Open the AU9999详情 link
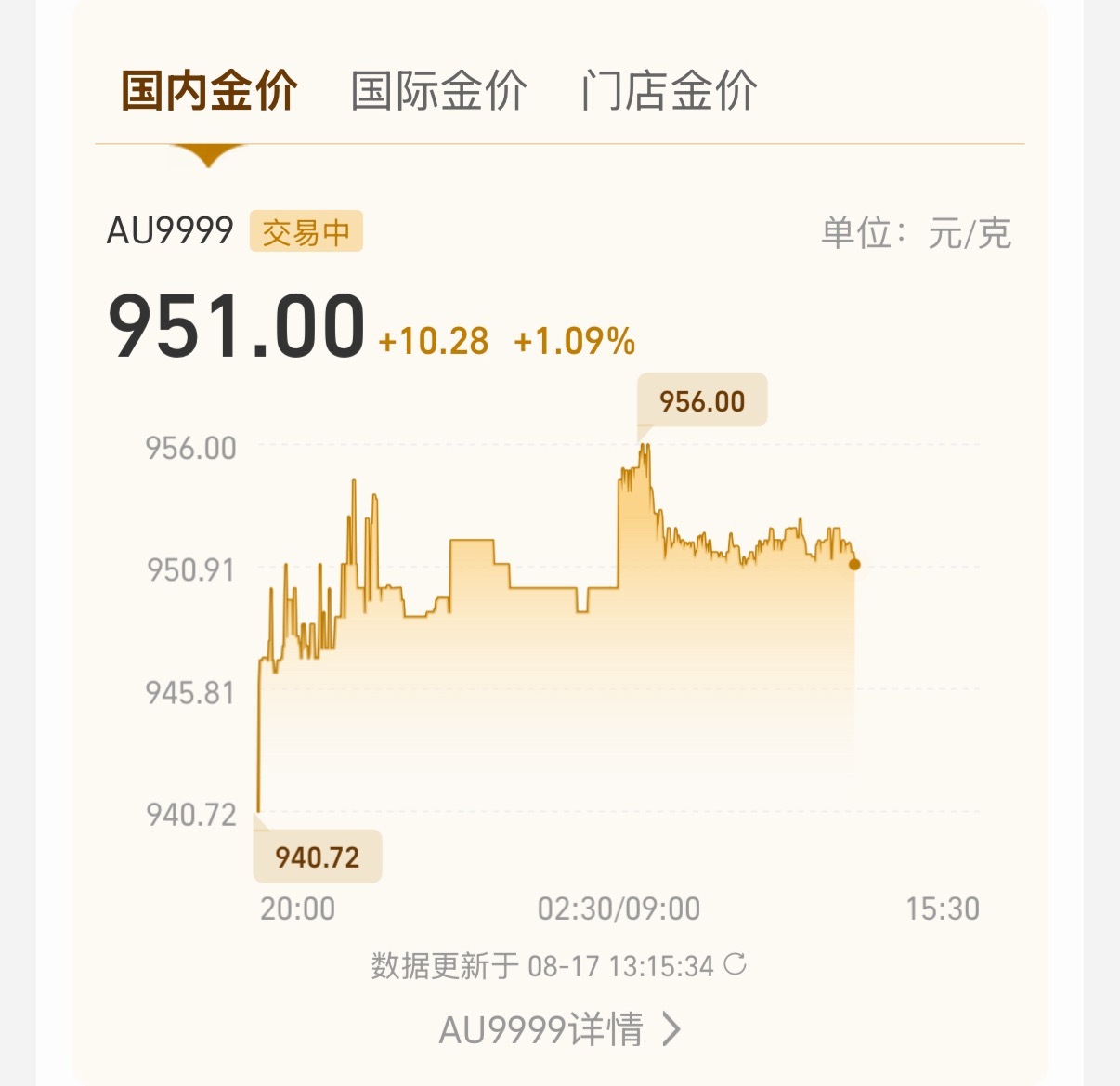The width and height of the screenshot is (1120, 1086). pyautogui.click(x=560, y=1029)
